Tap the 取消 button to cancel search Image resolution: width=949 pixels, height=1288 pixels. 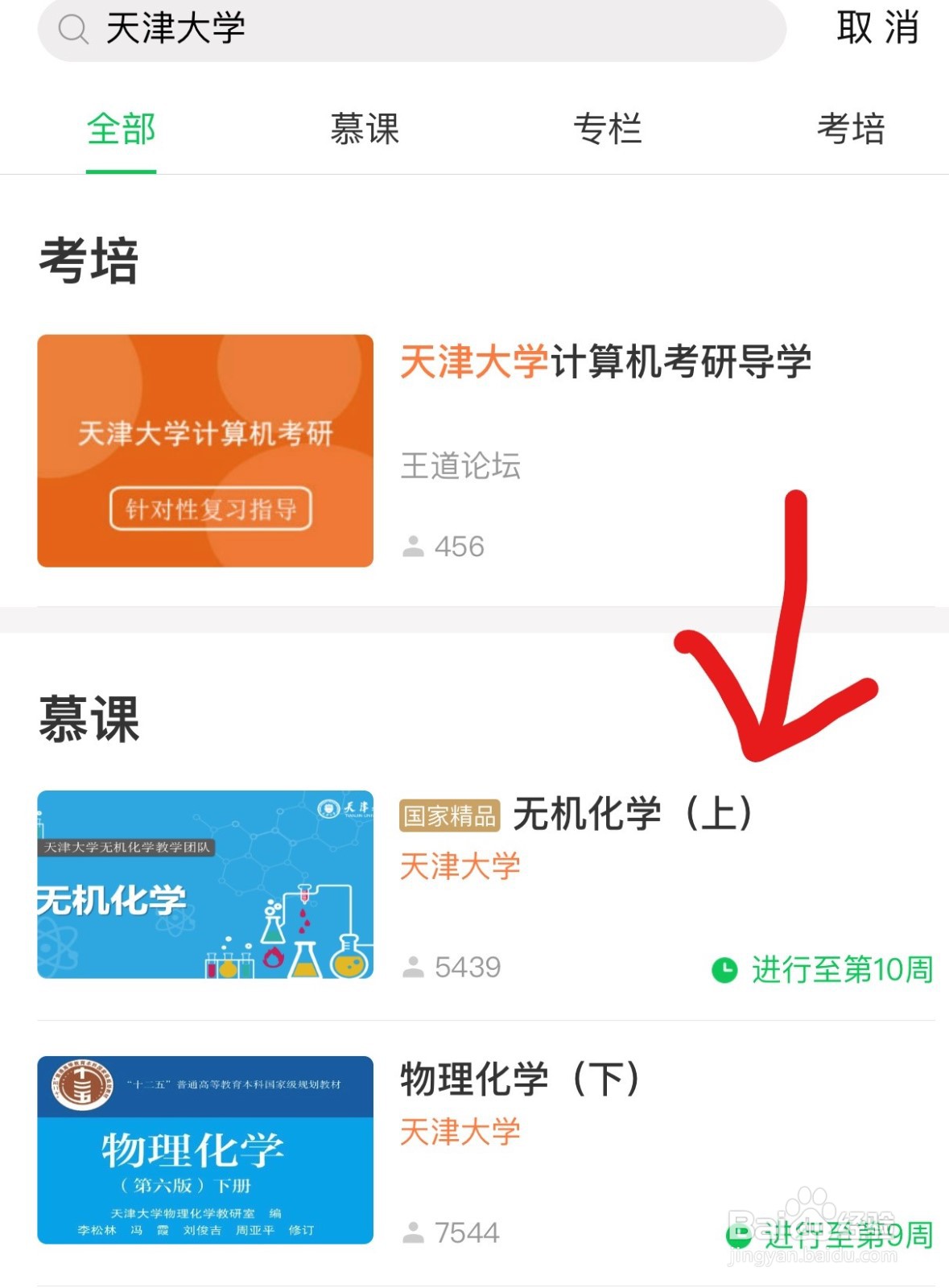(x=877, y=31)
